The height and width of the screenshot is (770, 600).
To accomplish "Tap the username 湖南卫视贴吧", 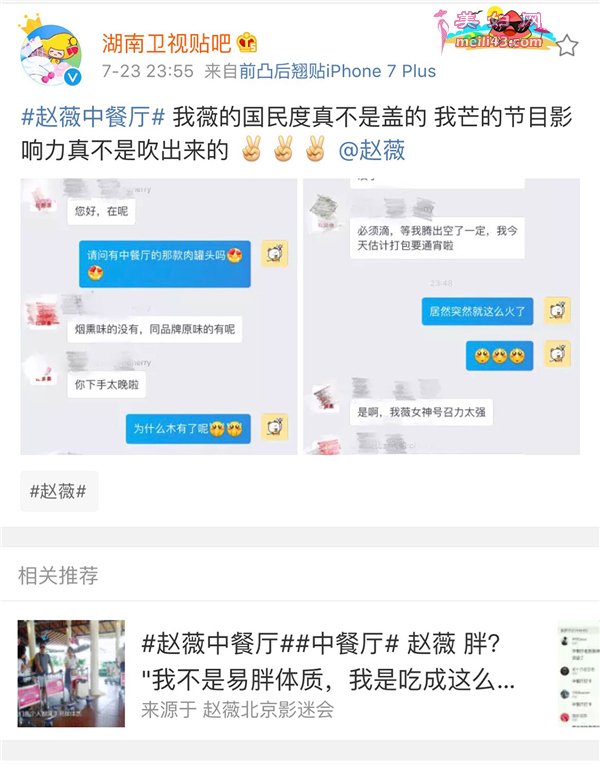I will (166, 43).
